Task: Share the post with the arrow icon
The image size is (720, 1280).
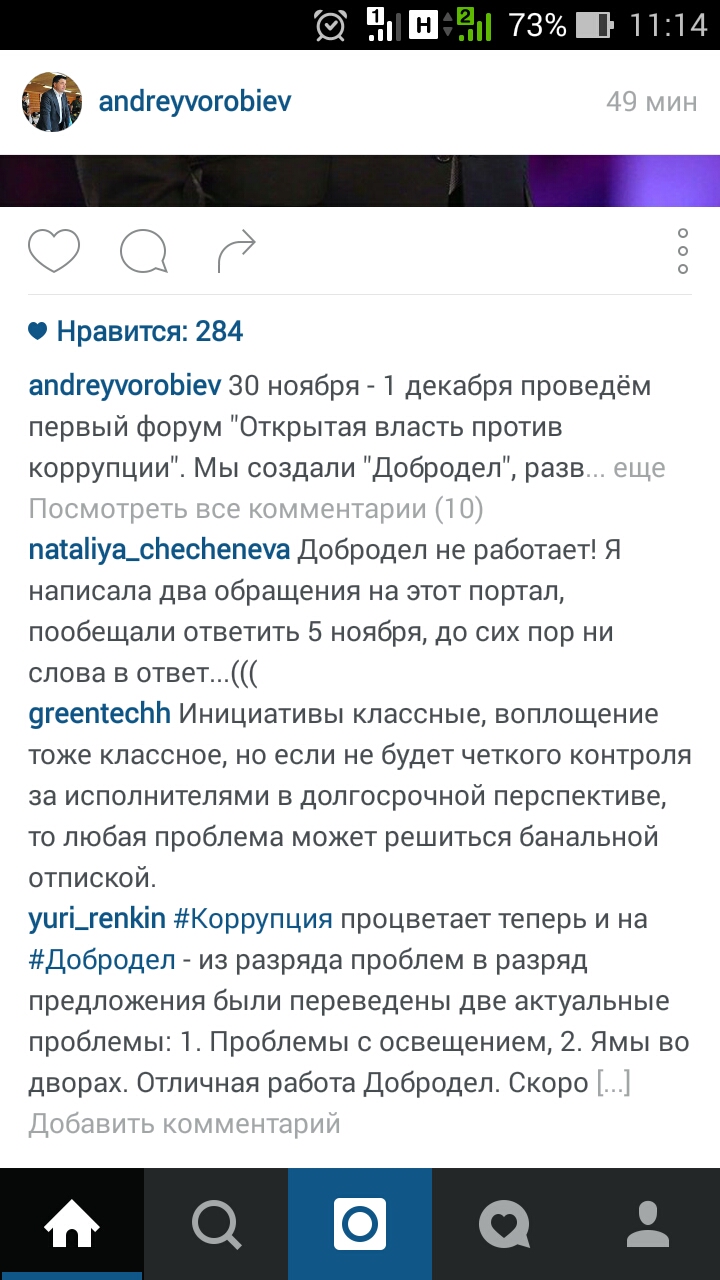Action: [x=236, y=251]
